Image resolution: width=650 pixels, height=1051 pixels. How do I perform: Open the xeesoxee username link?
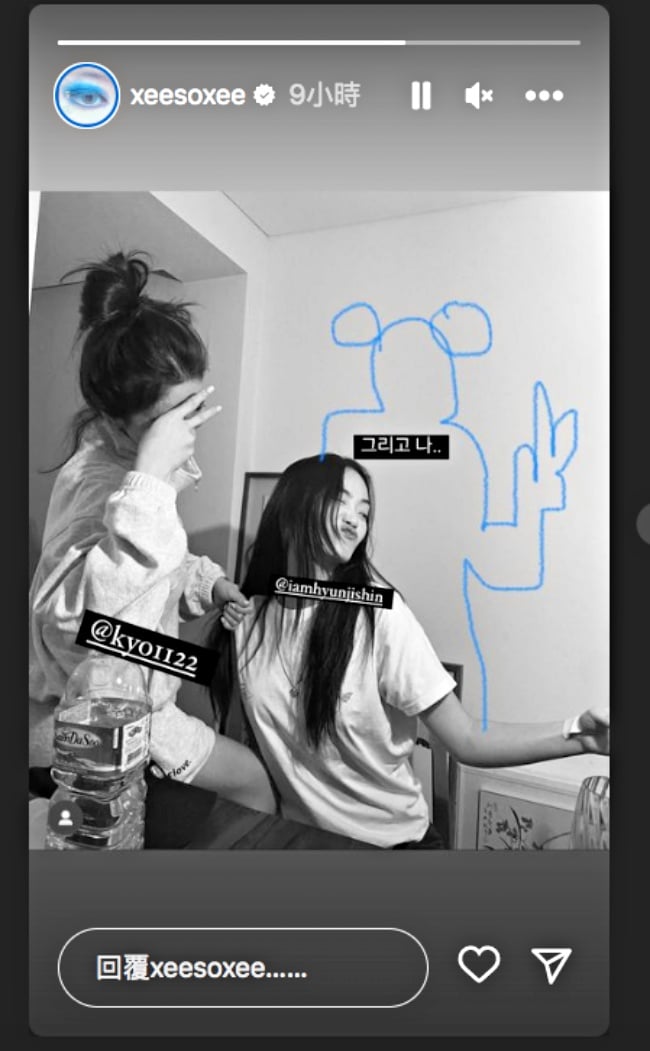(x=187, y=95)
